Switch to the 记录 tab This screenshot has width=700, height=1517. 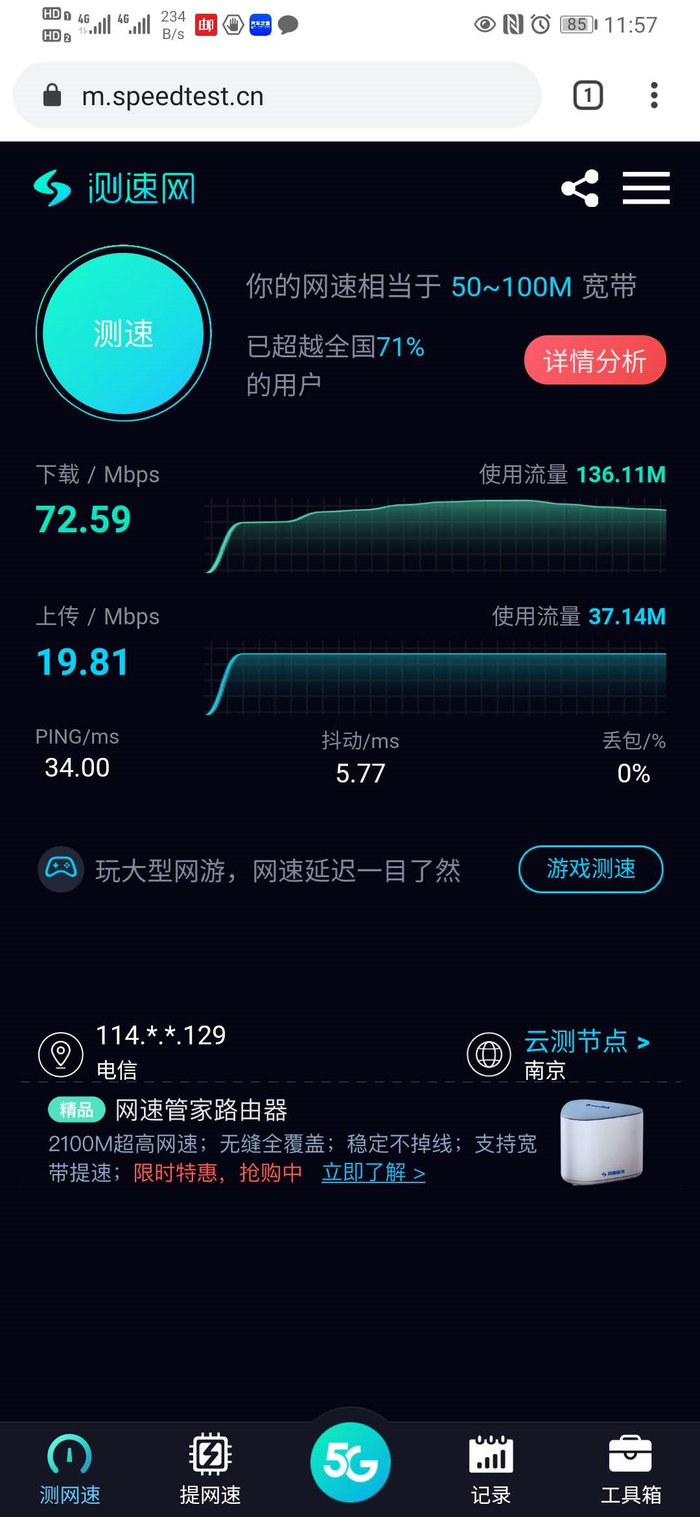(491, 1470)
